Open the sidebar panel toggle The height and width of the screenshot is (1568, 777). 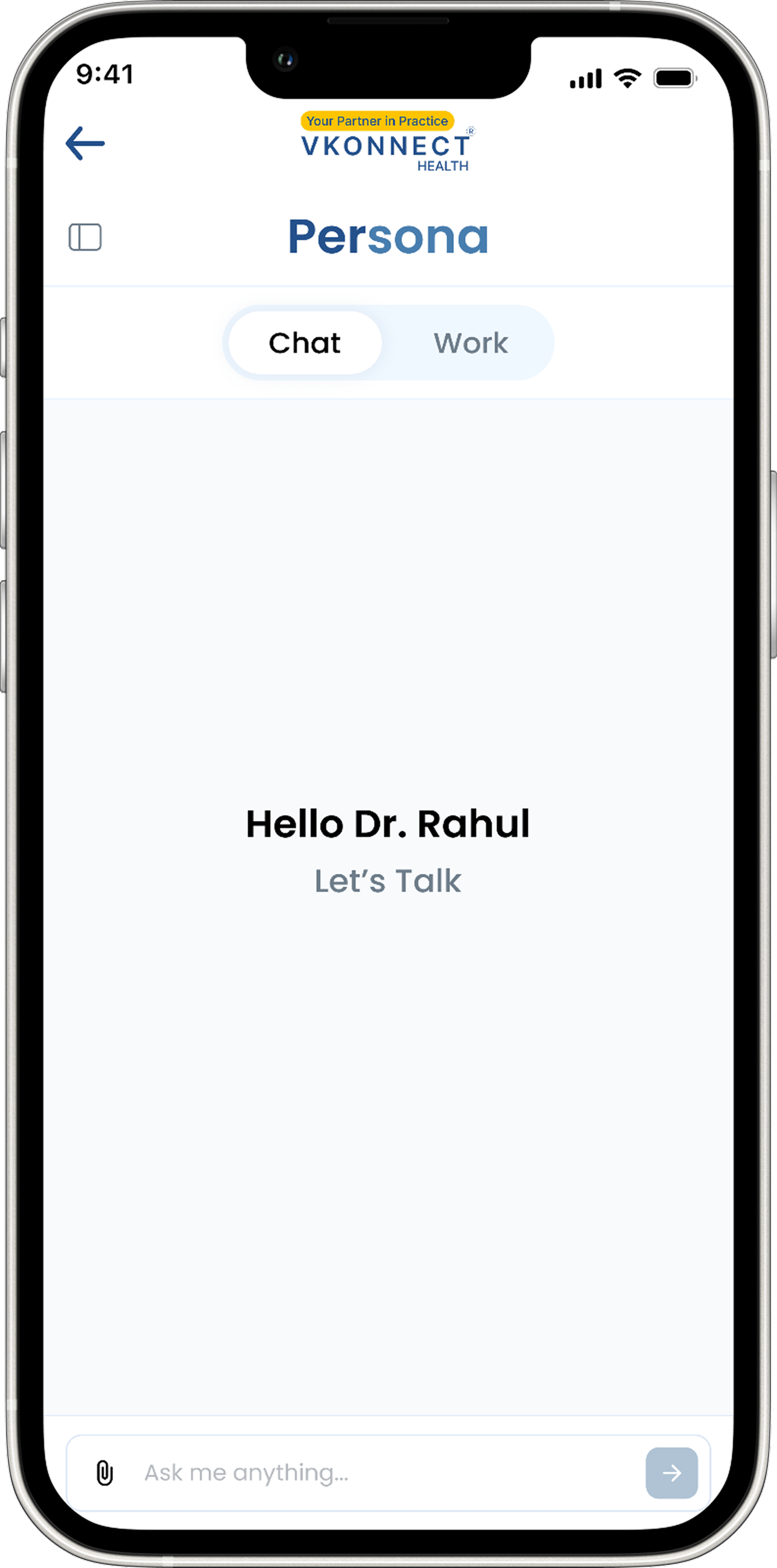85,237
